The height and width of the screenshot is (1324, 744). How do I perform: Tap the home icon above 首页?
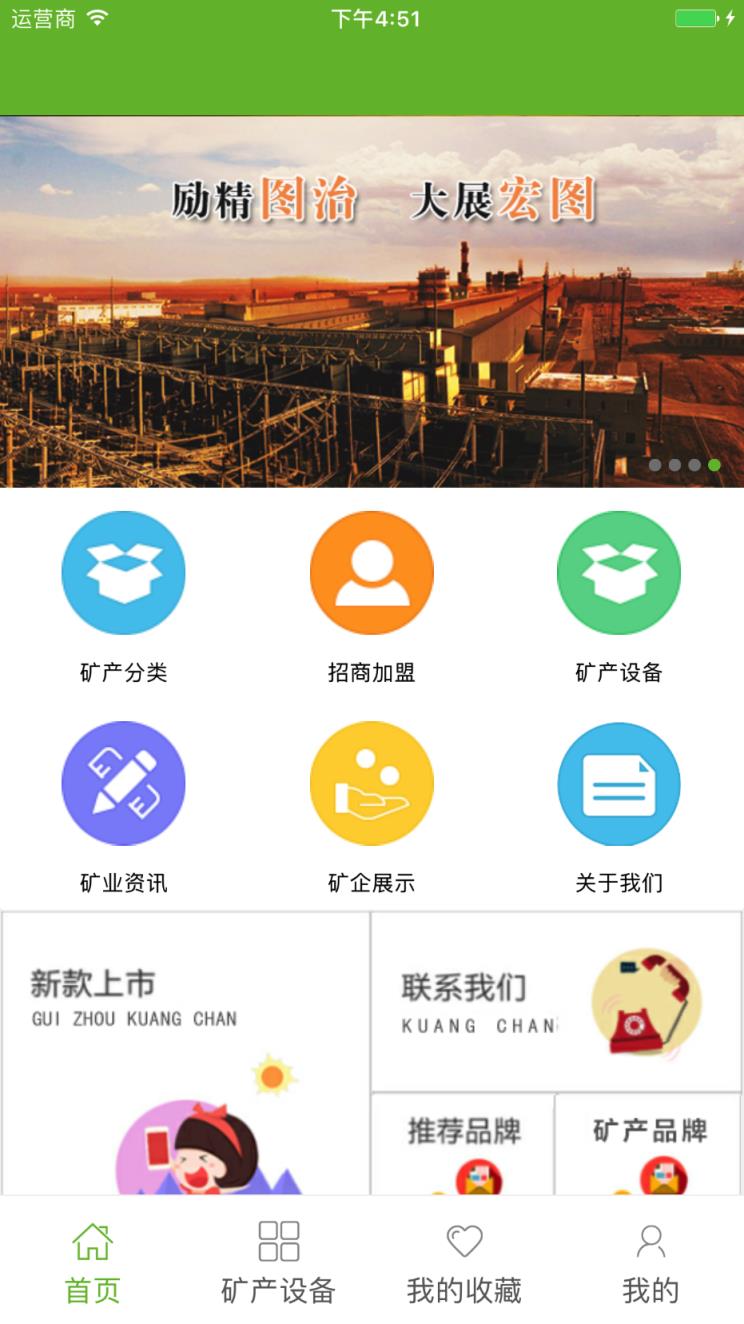(92, 1240)
